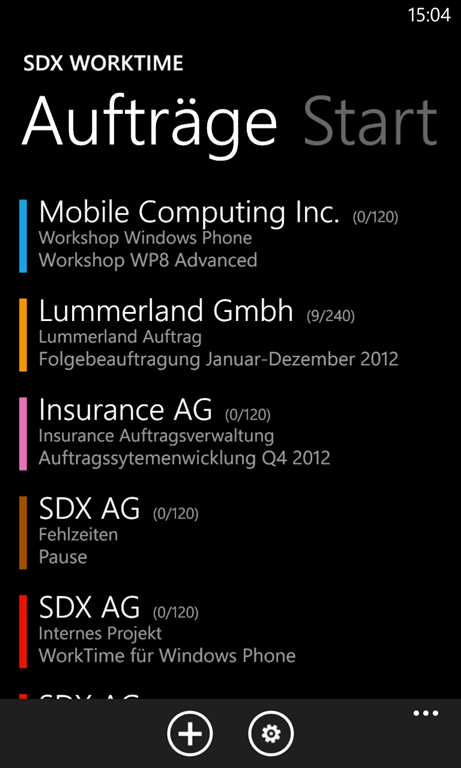Expand the three-dot app bar menu
This screenshot has width=461, height=768.
coord(425,714)
